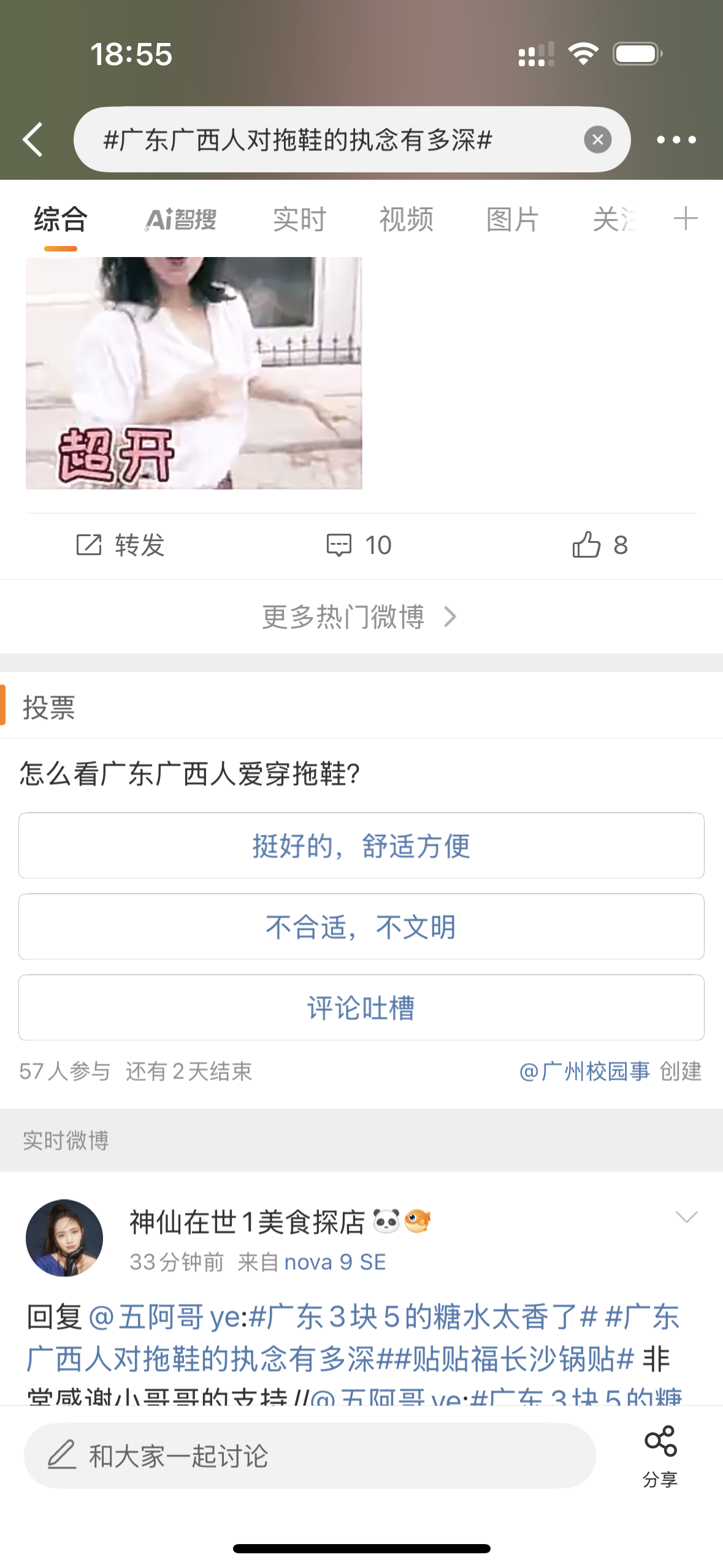723x1568 pixels.
Task: Clear the search query text
Action: point(597,140)
